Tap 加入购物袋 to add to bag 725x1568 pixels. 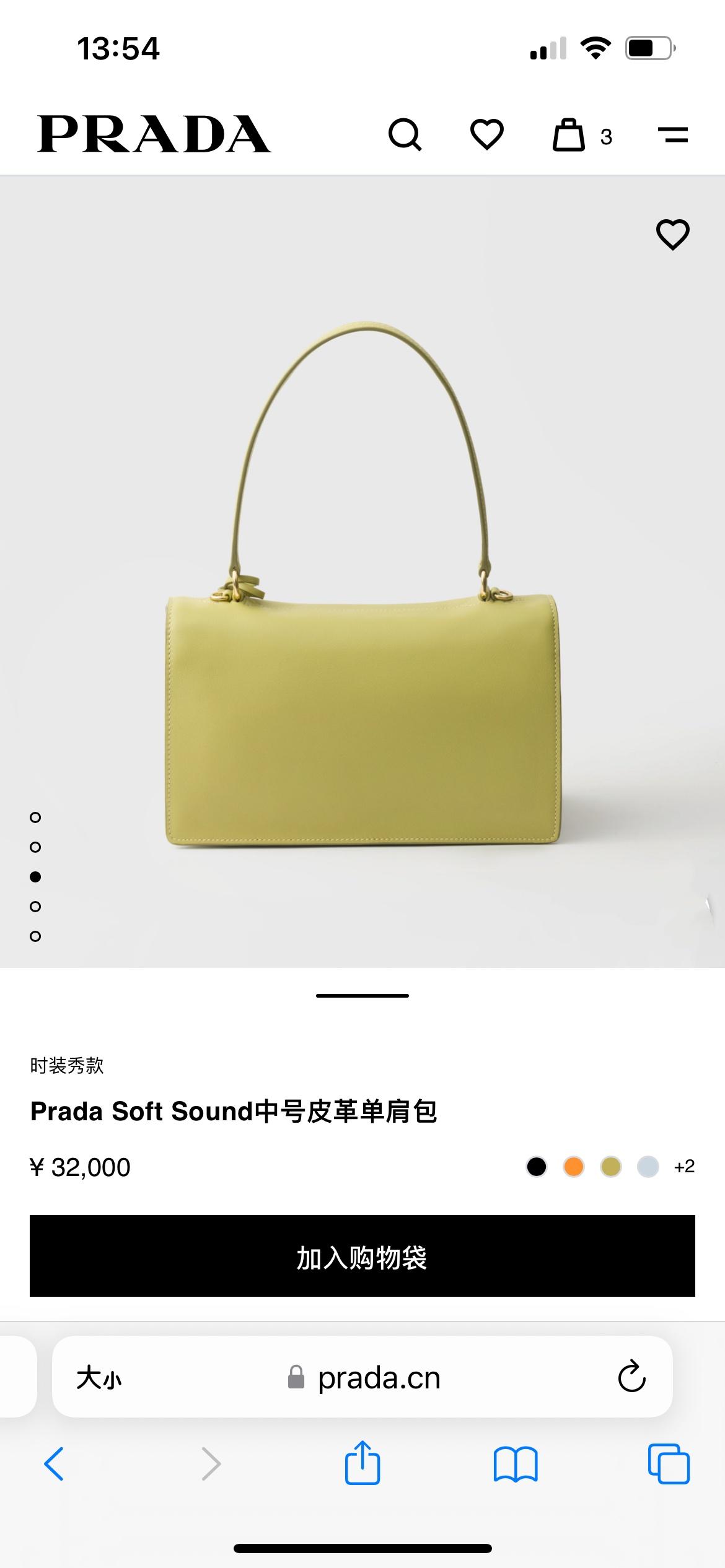362,1256
